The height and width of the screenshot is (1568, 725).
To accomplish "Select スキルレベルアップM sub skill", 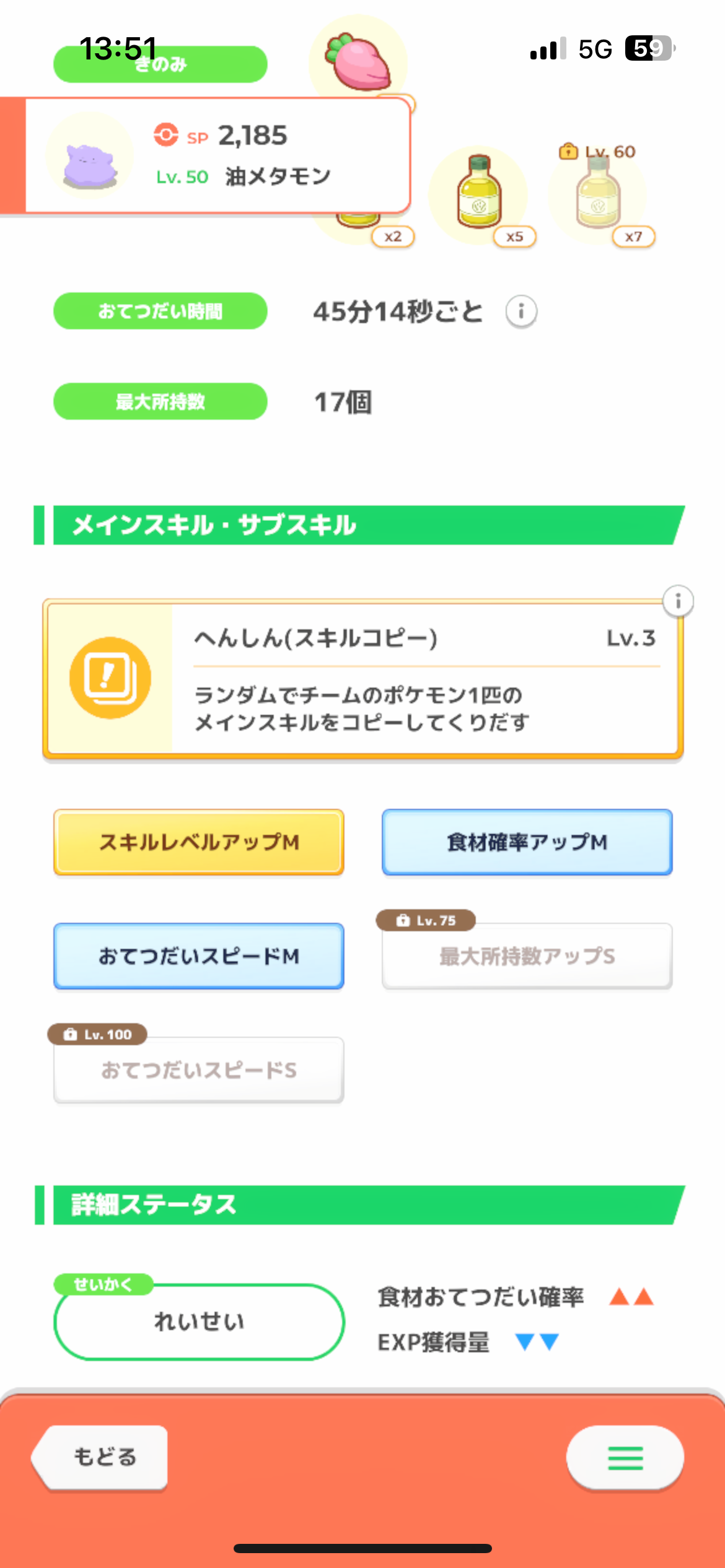I will click(199, 842).
